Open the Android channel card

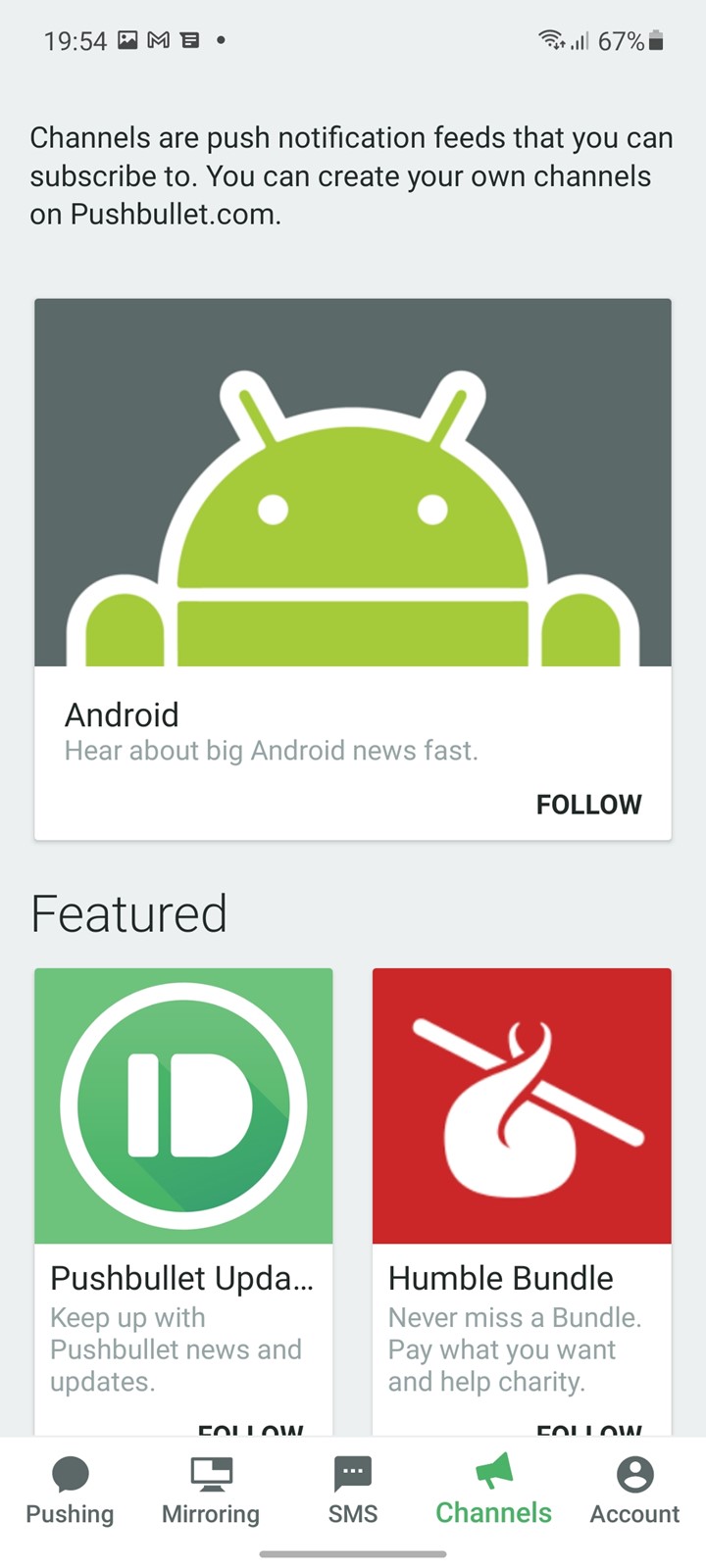point(353,568)
